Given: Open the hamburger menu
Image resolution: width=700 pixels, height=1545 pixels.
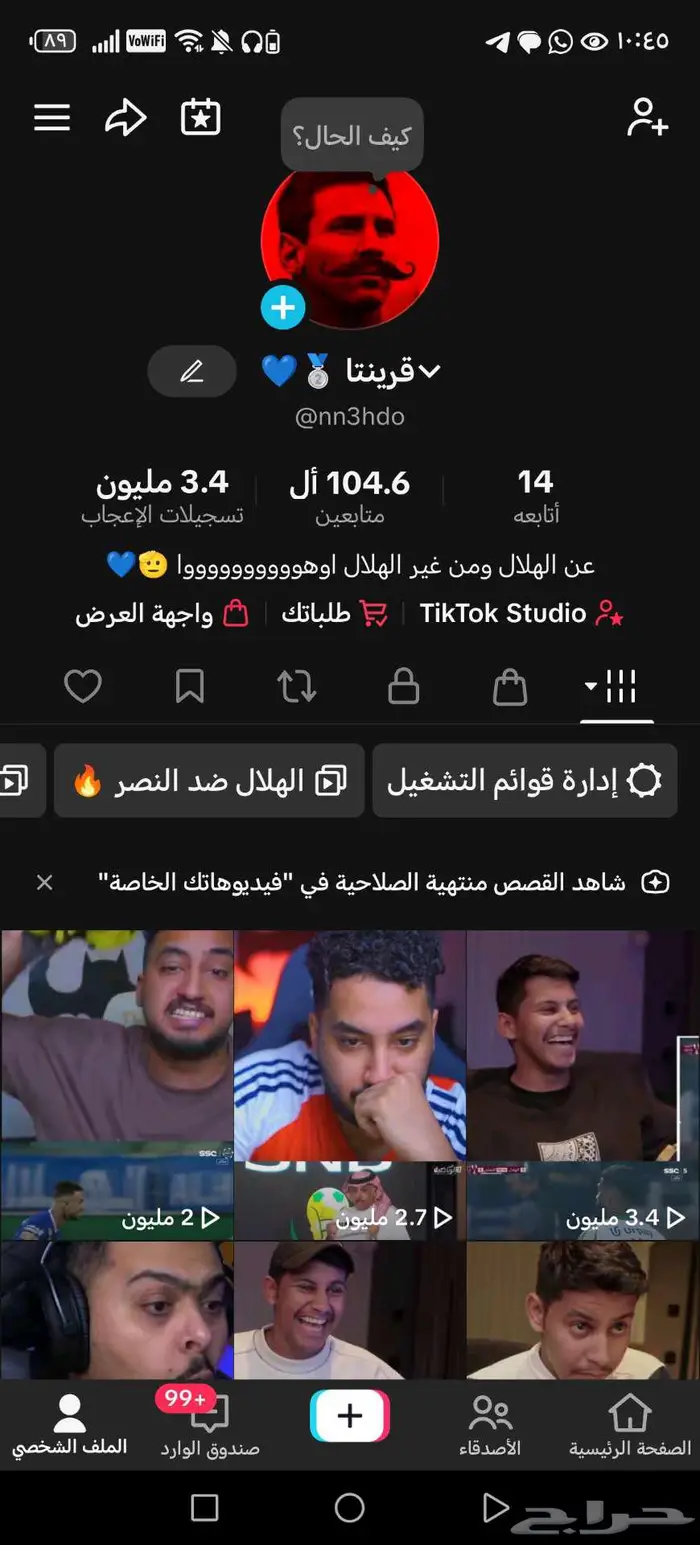Looking at the screenshot, I should point(52,118).
